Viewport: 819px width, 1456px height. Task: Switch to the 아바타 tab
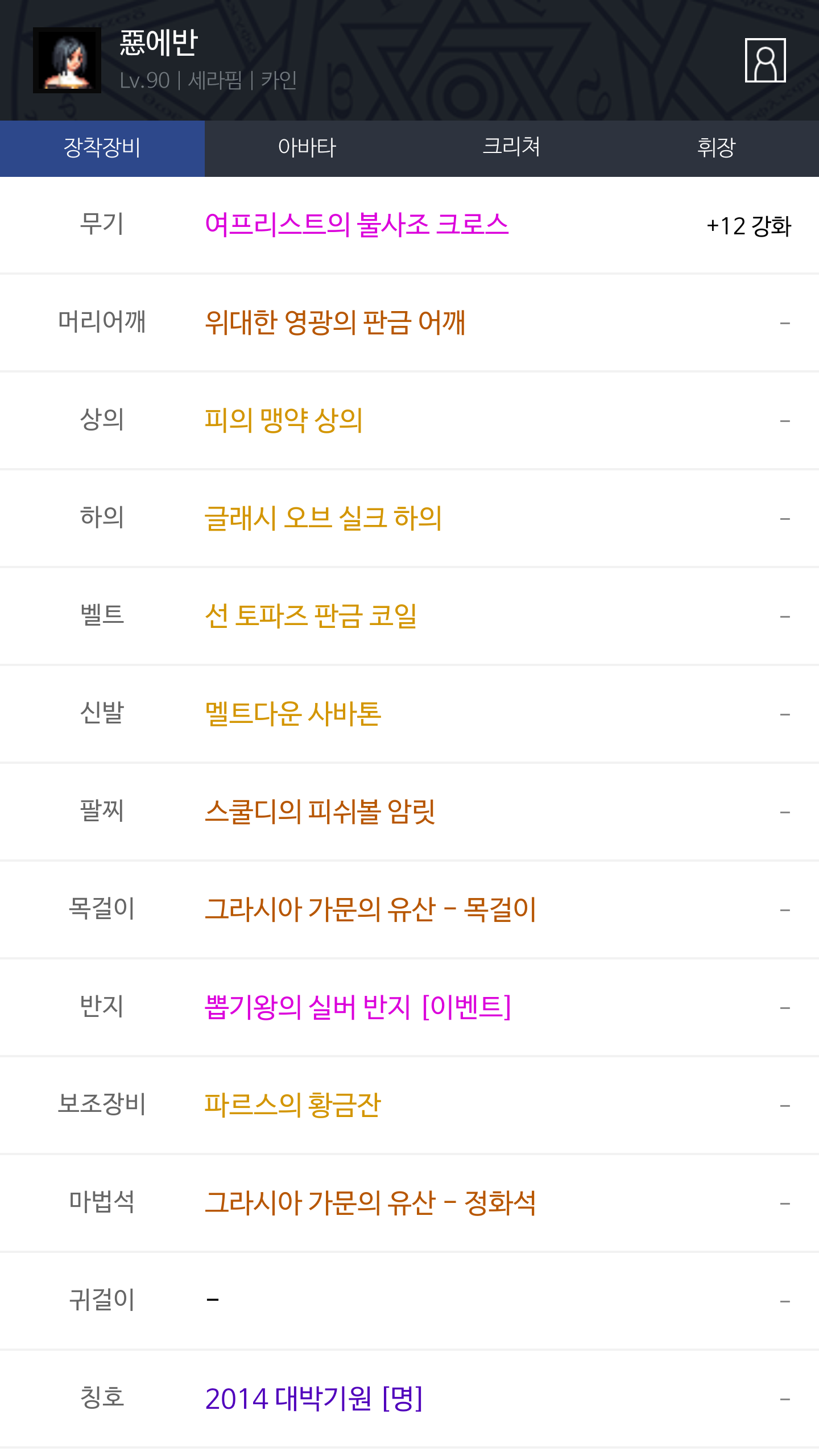click(x=307, y=148)
